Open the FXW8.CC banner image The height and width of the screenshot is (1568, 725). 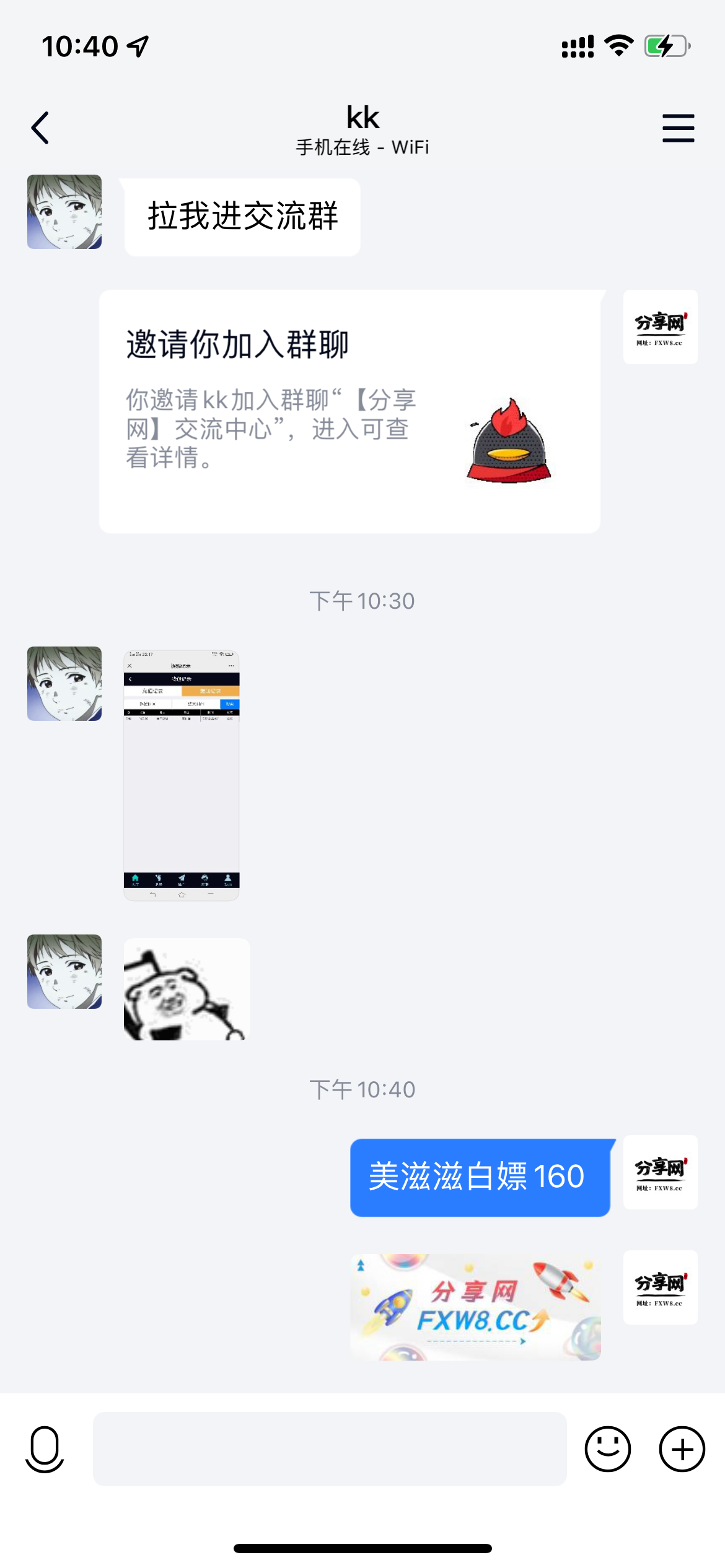(475, 1307)
